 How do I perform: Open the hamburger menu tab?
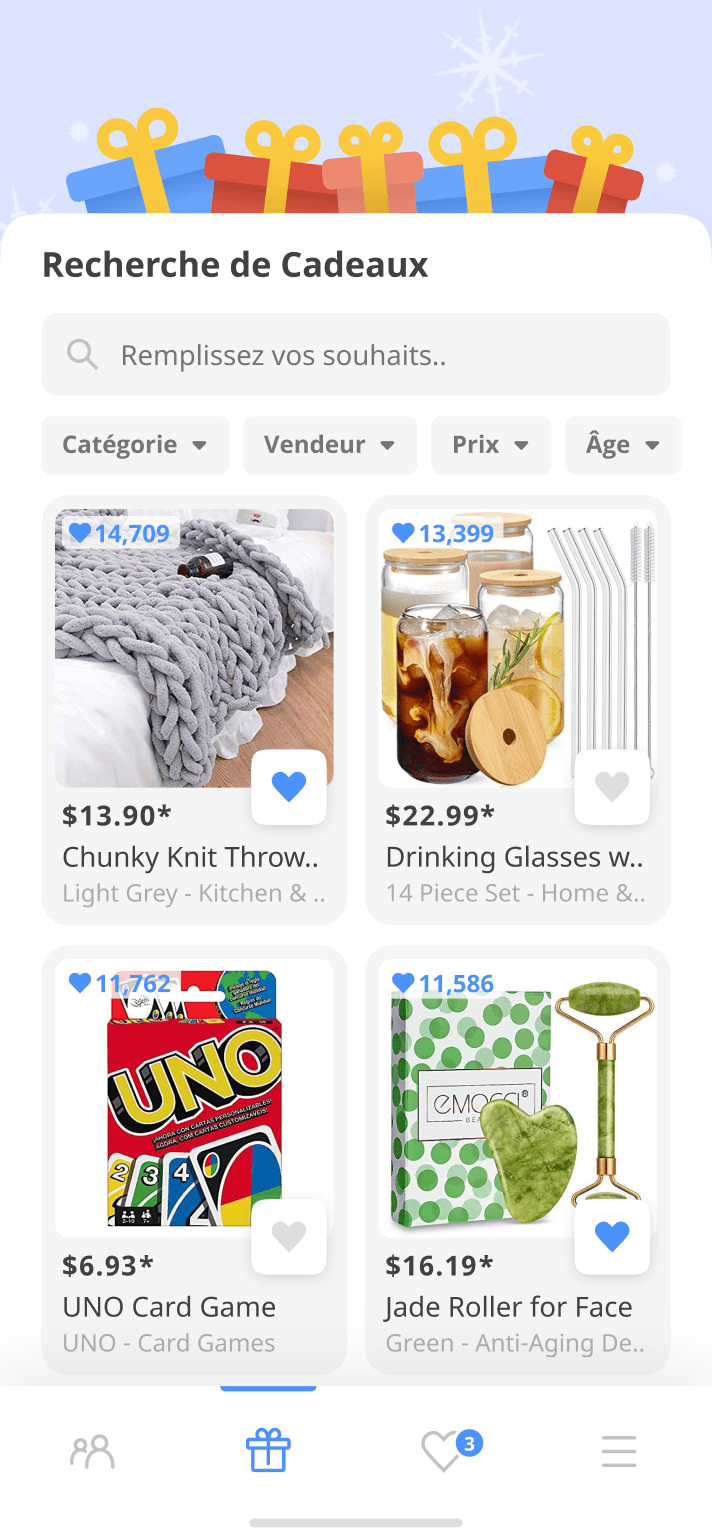click(619, 1451)
